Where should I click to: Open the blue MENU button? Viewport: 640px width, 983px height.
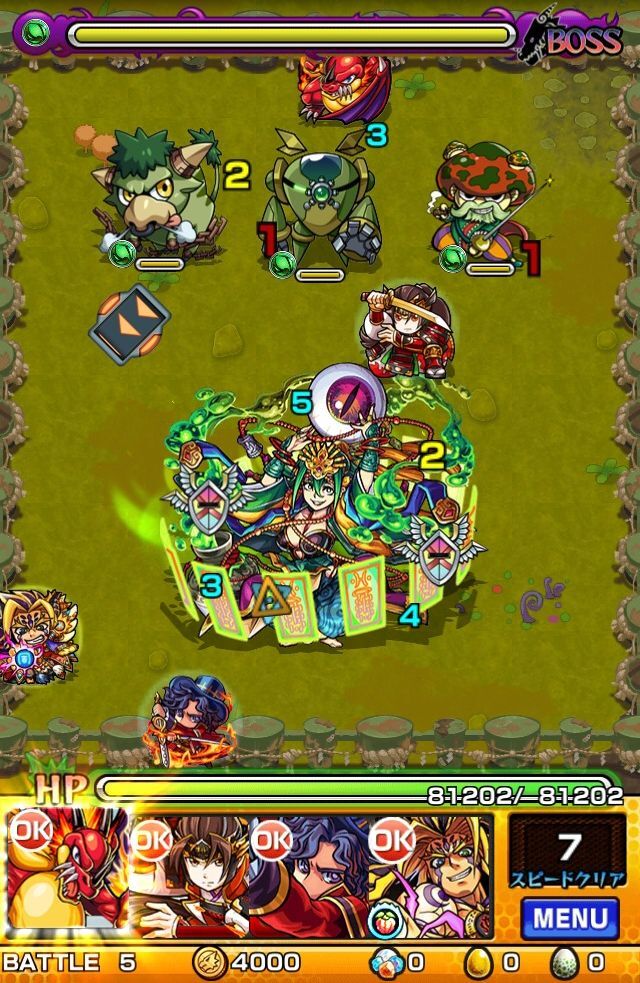coord(569,917)
